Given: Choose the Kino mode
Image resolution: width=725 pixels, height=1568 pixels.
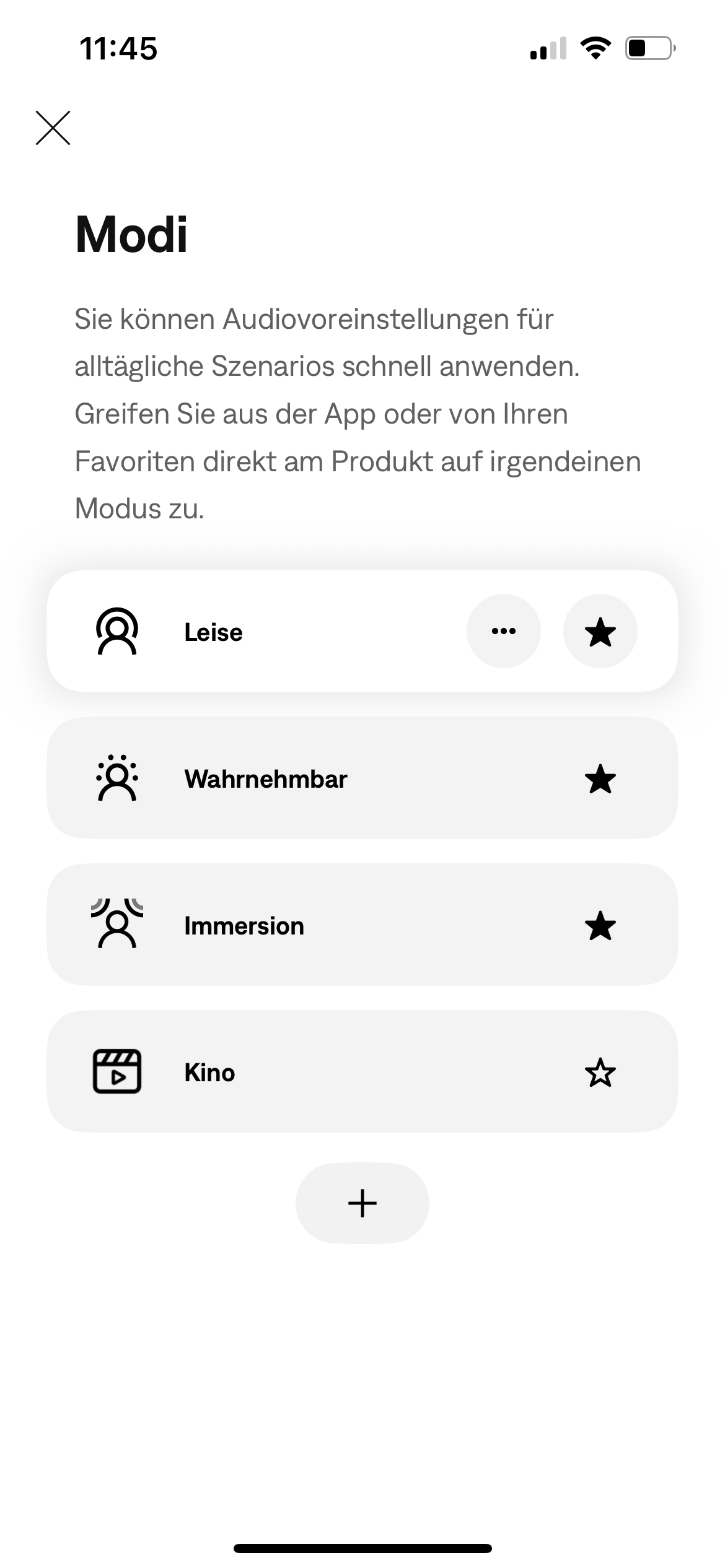Looking at the screenshot, I should 362,1072.
